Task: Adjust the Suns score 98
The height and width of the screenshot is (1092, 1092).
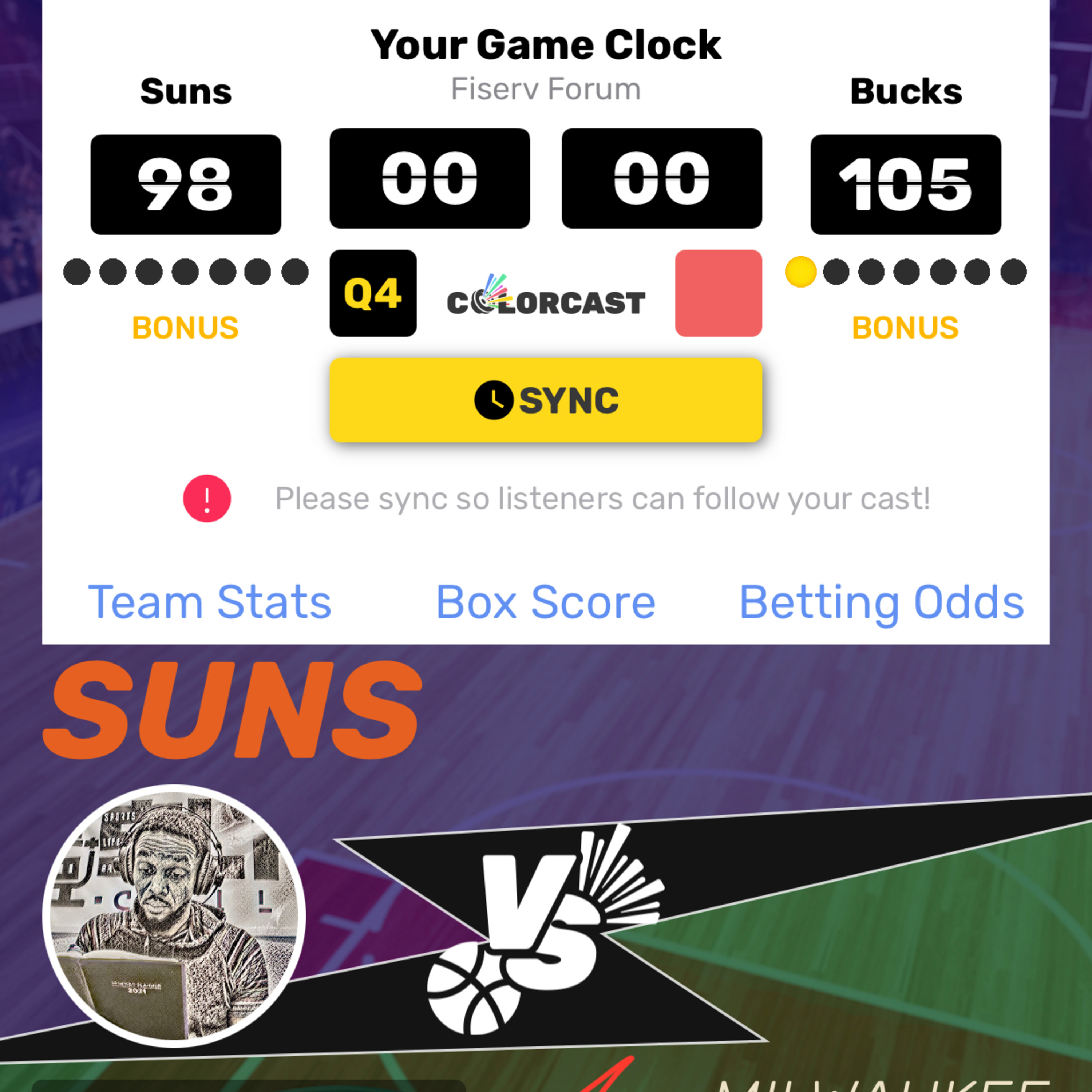Action: click(185, 184)
